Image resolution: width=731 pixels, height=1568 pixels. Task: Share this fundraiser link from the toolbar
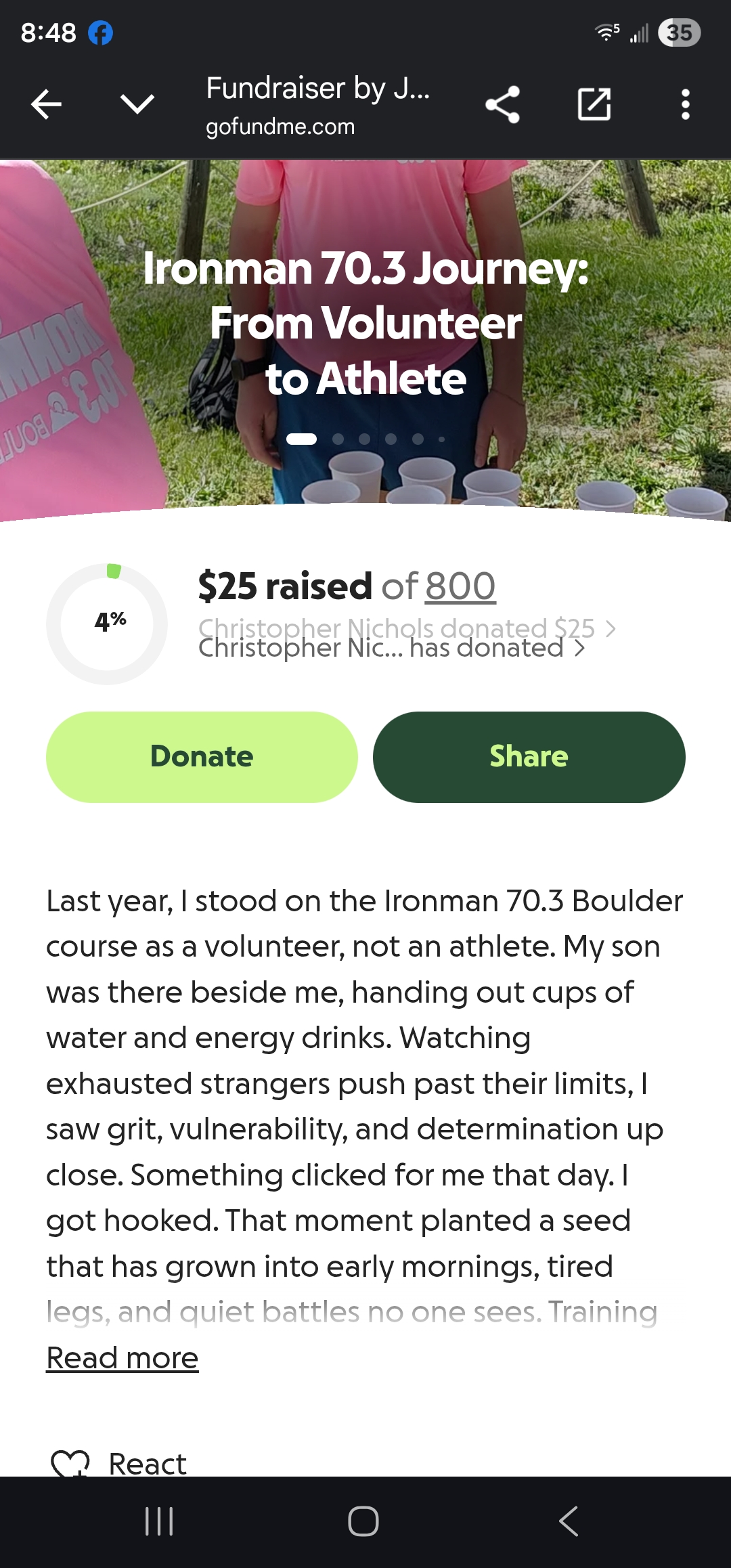point(502,104)
